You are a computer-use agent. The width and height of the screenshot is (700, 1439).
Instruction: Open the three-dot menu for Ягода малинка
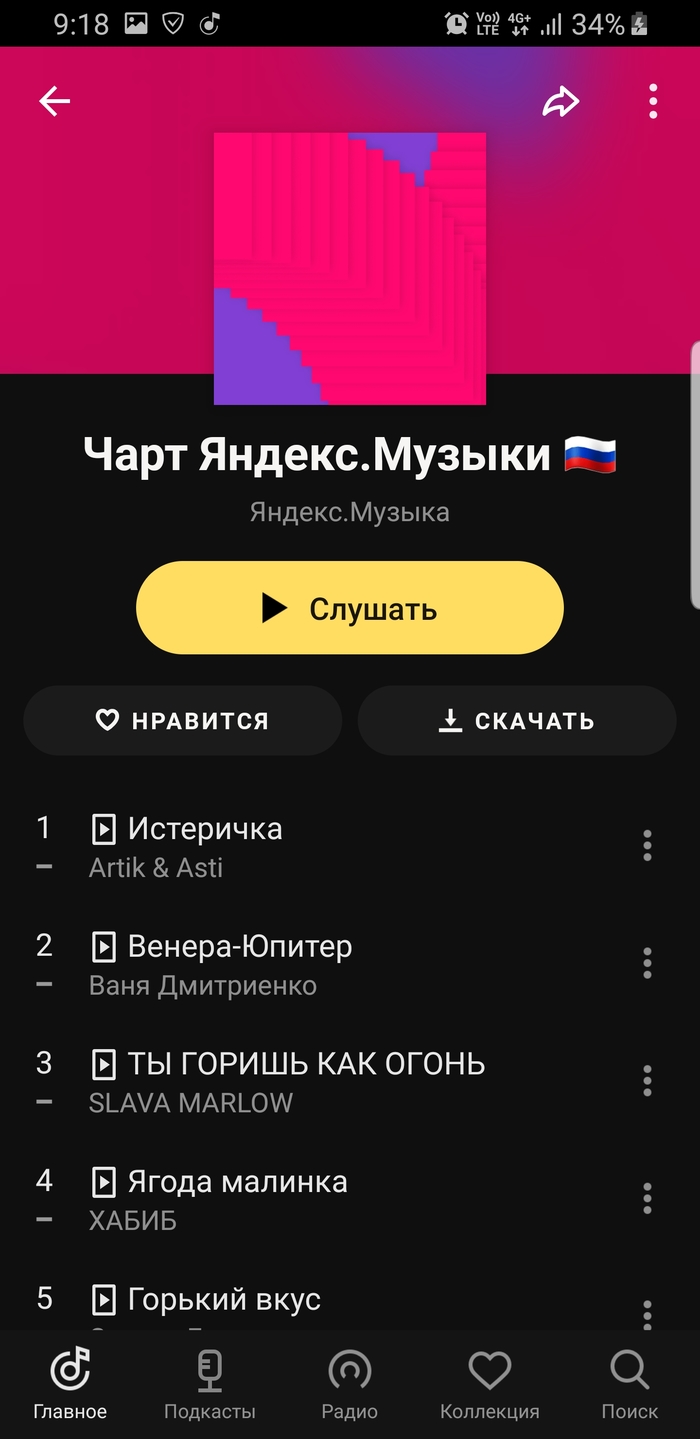(x=647, y=1198)
